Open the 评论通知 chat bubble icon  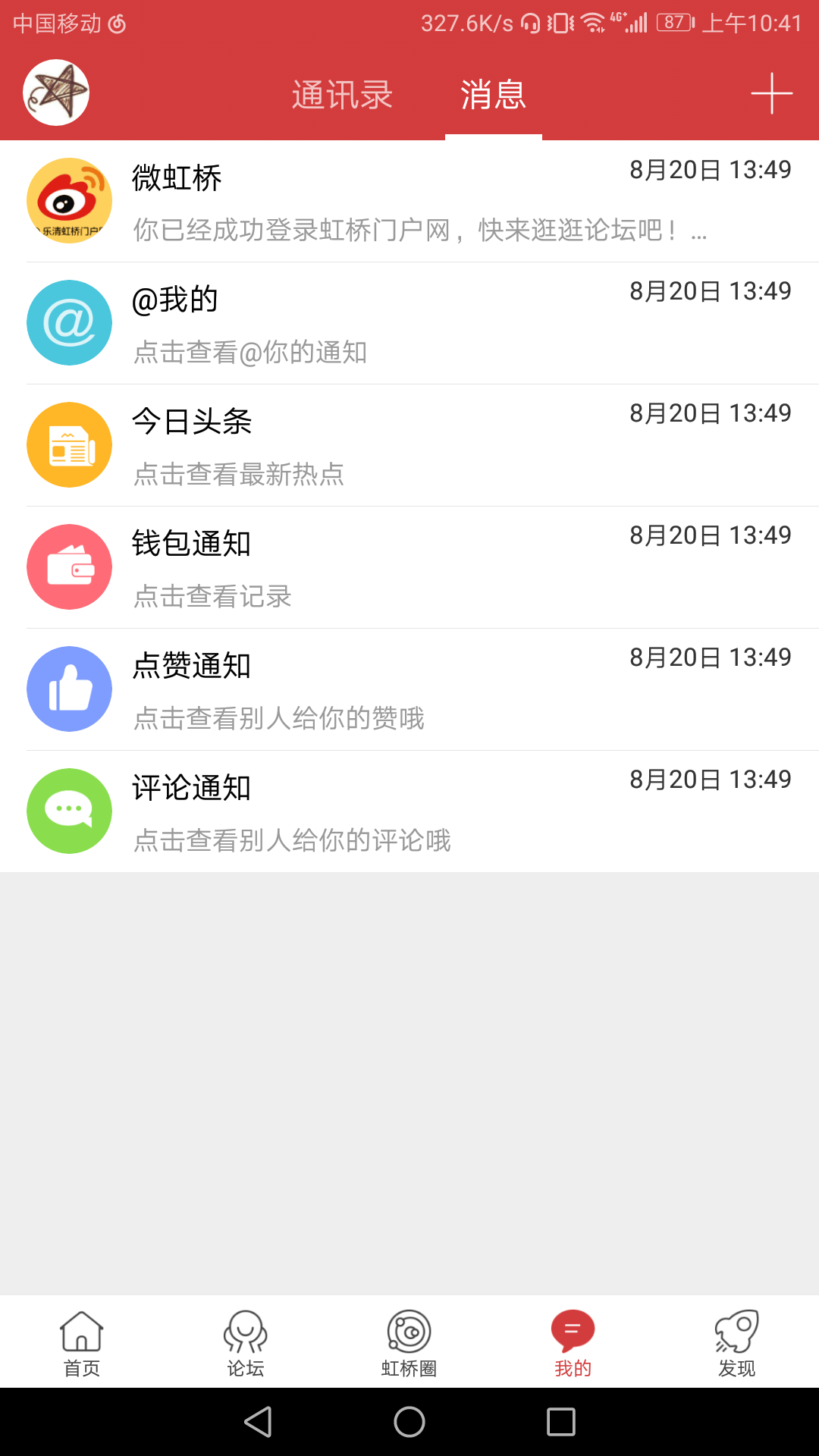(69, 811)
